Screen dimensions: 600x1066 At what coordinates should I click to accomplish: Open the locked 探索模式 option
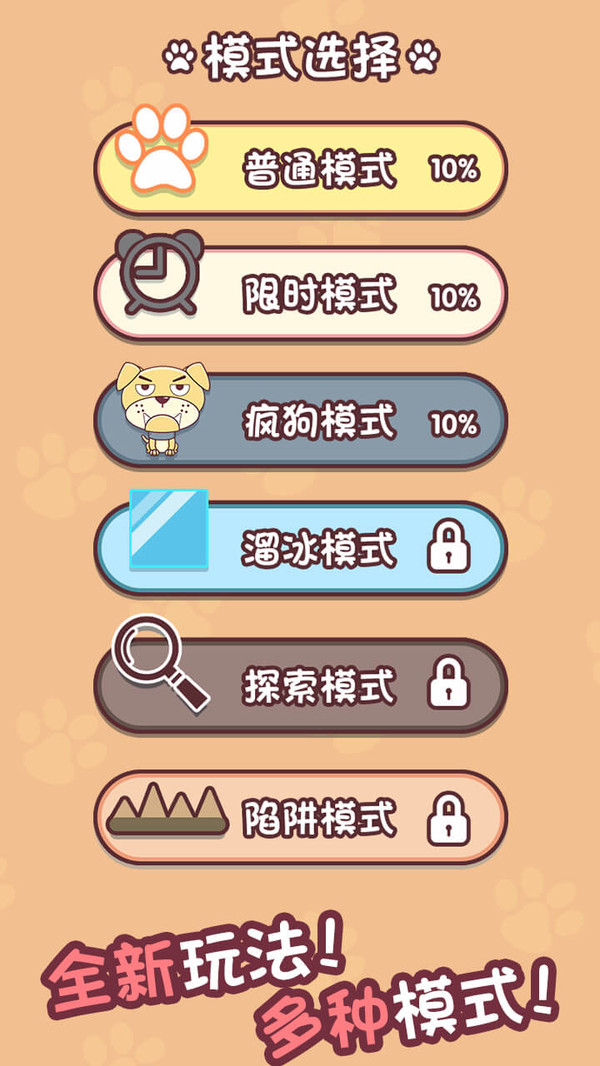click(x=300, y=686)
